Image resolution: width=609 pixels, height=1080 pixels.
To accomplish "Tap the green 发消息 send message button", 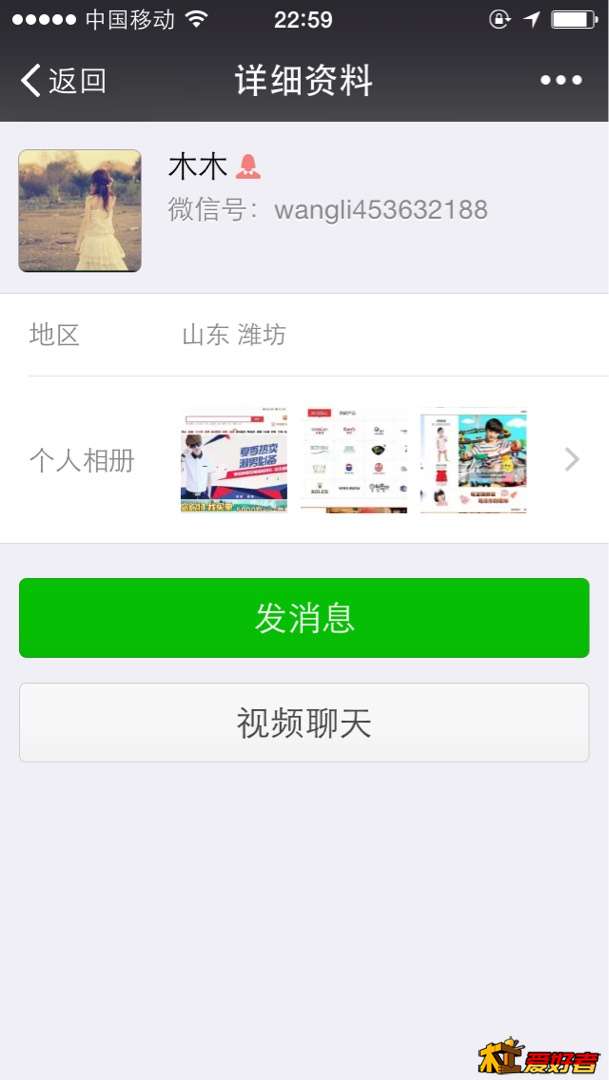I will (304, 618).
